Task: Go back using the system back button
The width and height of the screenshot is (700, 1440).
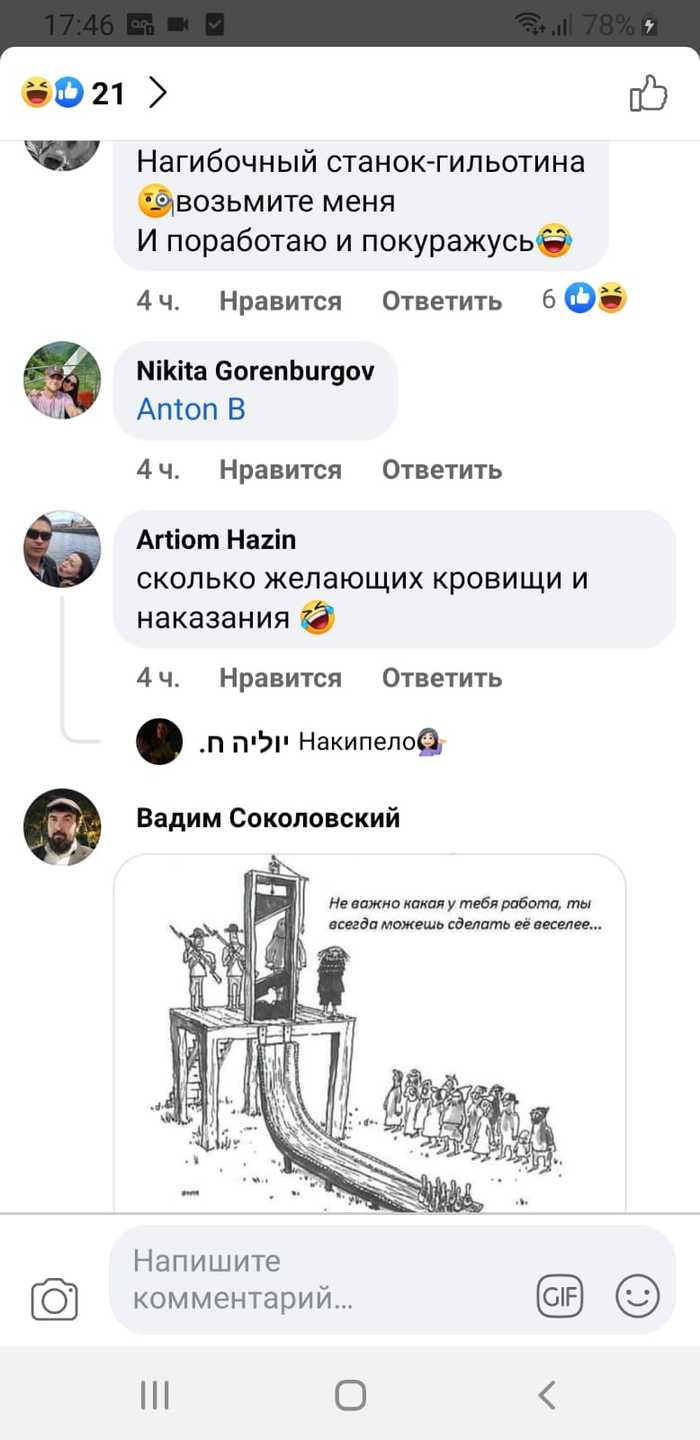Action: [x=546, y=1395]
